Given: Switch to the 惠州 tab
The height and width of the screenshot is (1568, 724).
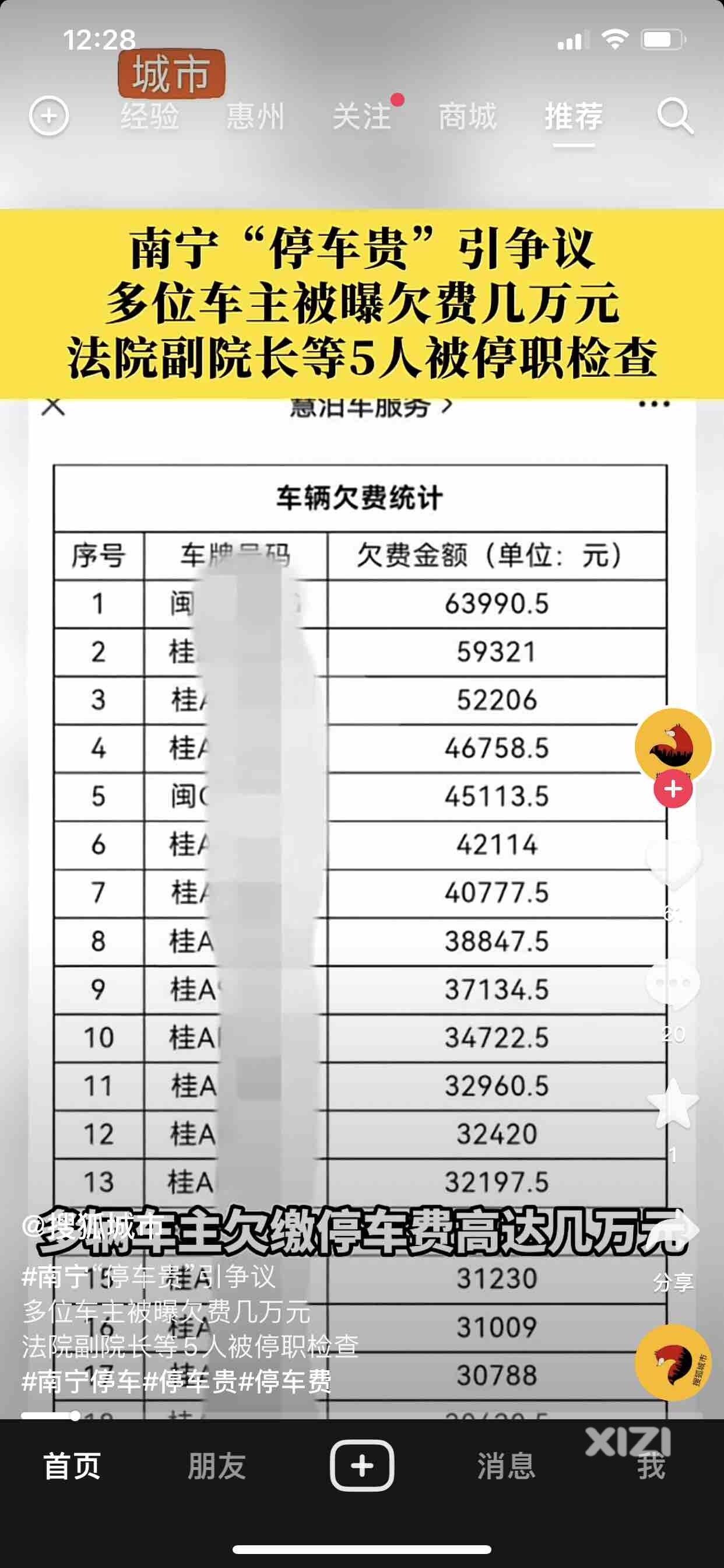Looking at the screenshot, I should pos(255,116).
